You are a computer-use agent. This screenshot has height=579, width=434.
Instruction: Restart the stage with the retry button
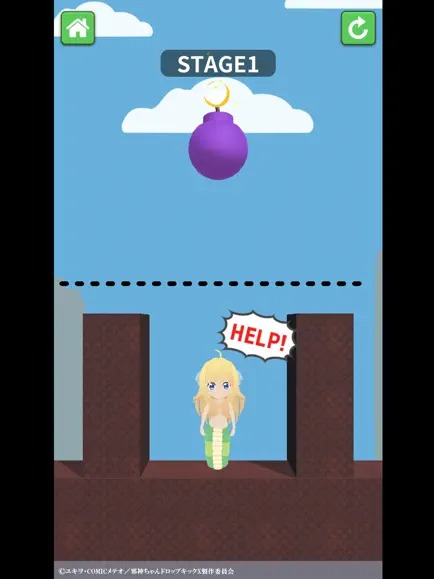click(x=358, y=28)
